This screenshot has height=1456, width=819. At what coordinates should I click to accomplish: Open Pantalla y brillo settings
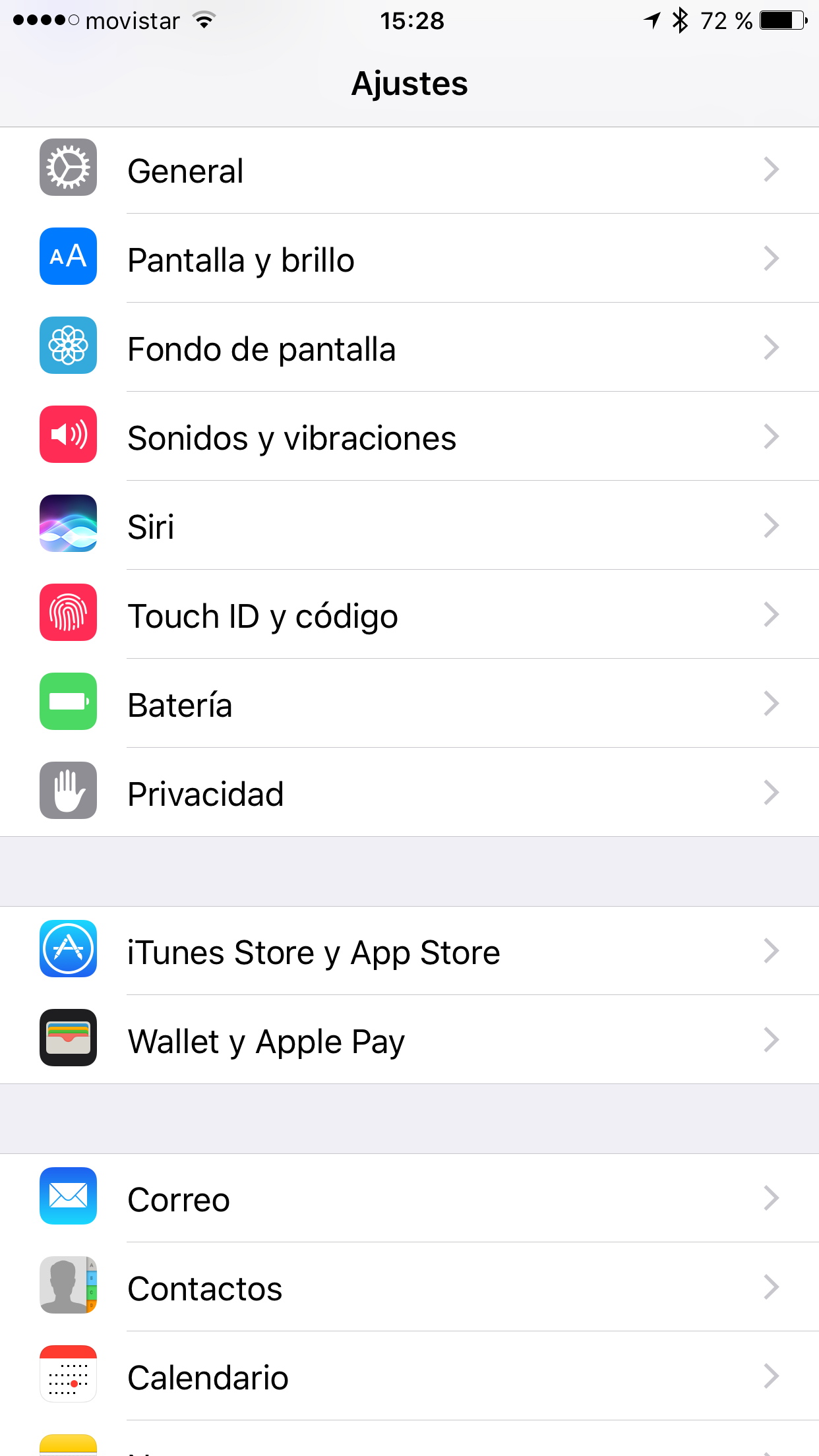pos(409,258)
